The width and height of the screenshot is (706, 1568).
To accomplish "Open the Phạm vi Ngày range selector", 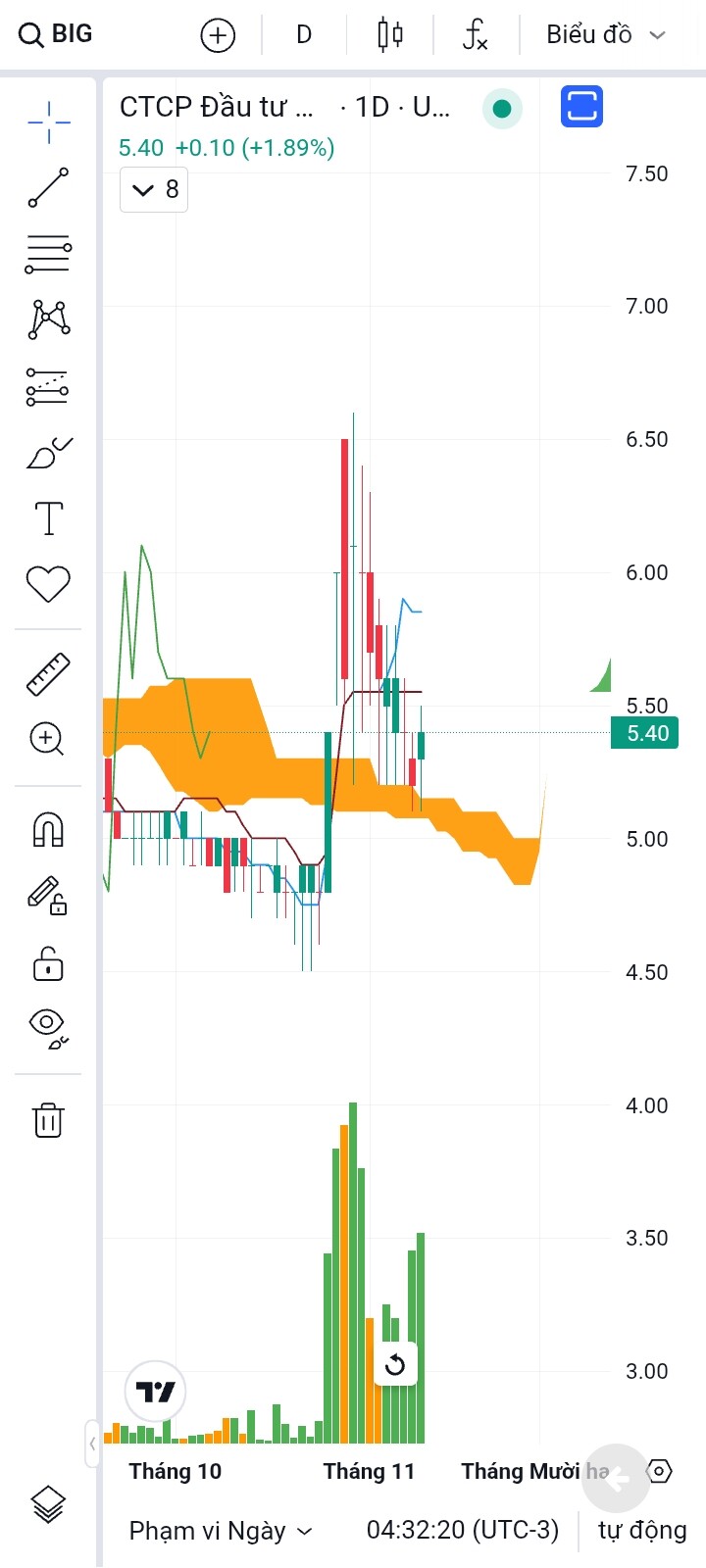I will tap(221, 1531).
